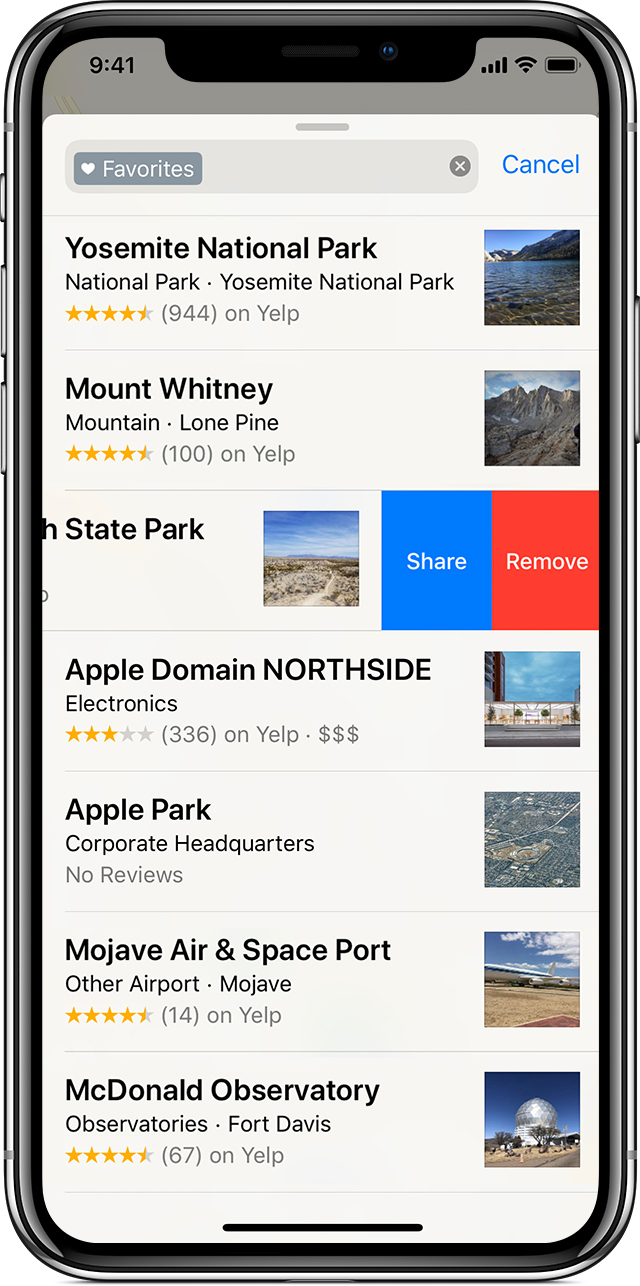View Mojave Air & Space Port

coord(321,981)
